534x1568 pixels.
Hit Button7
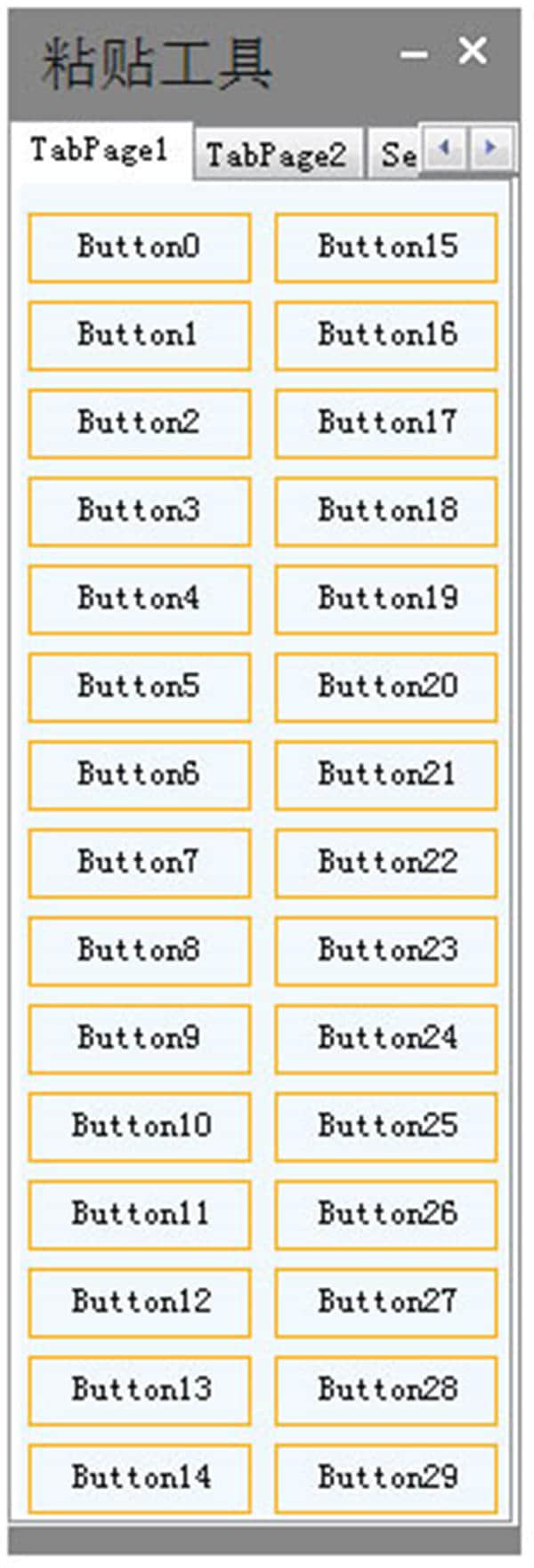[139, 863]
